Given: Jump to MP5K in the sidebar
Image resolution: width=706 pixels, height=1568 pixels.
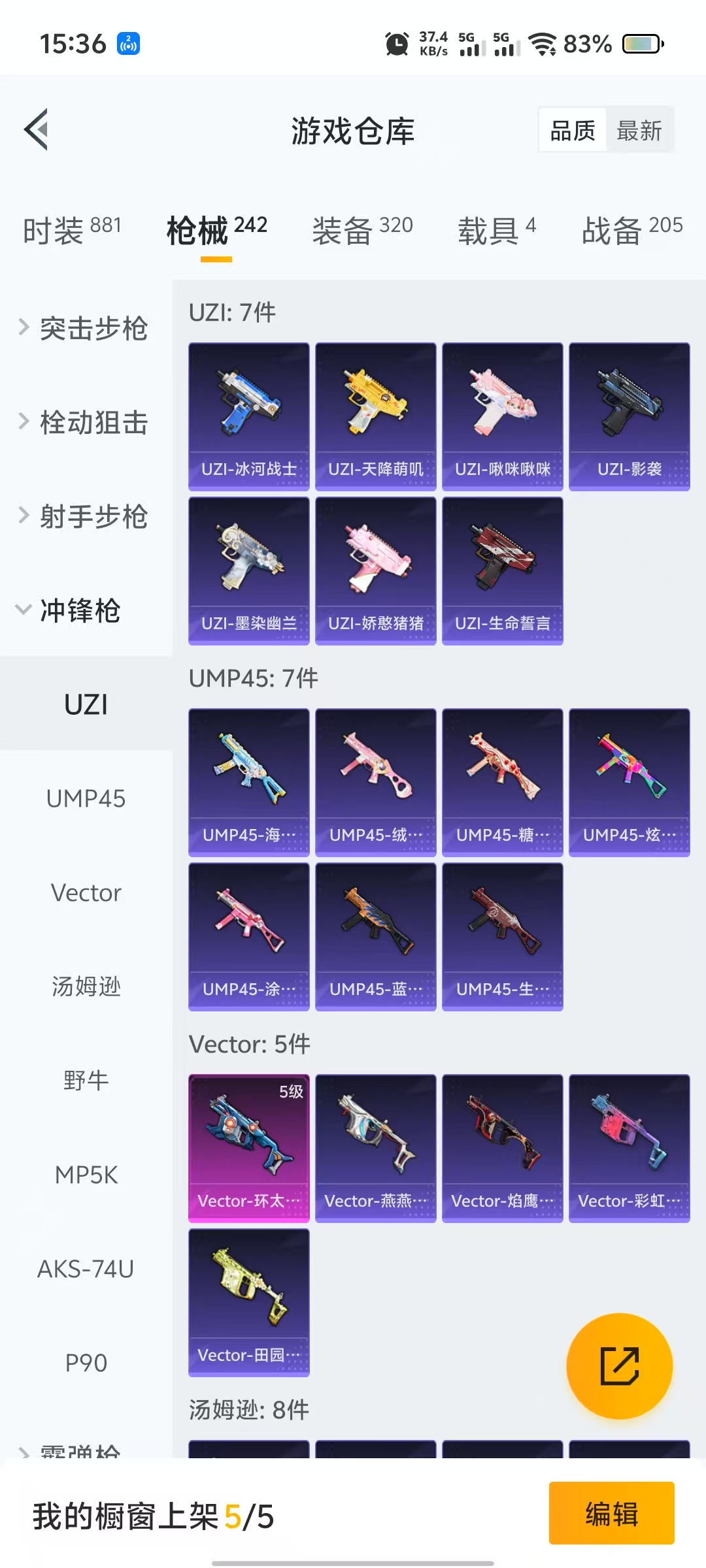Looking at the screenshot, I should click(86, 1175).
